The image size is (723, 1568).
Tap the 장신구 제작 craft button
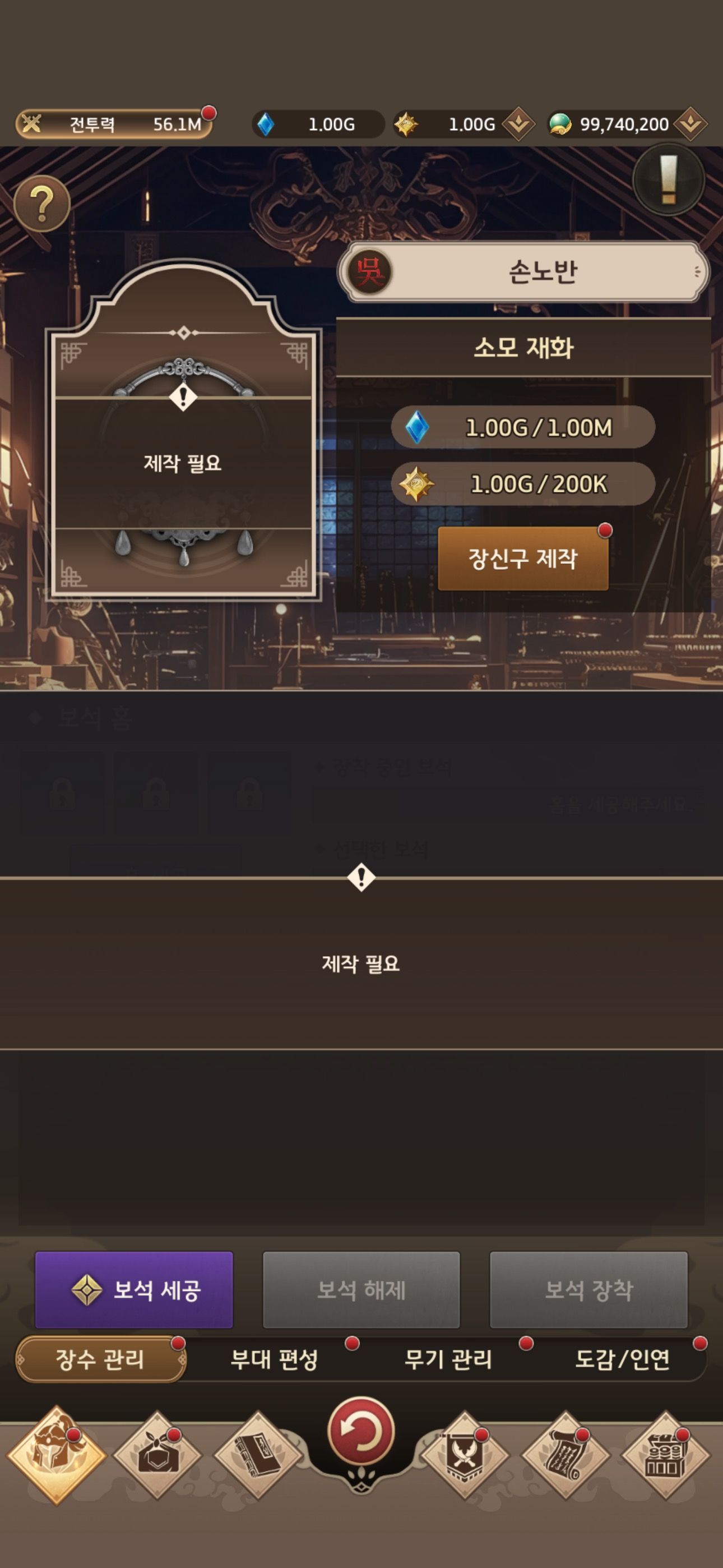[523, 558]
